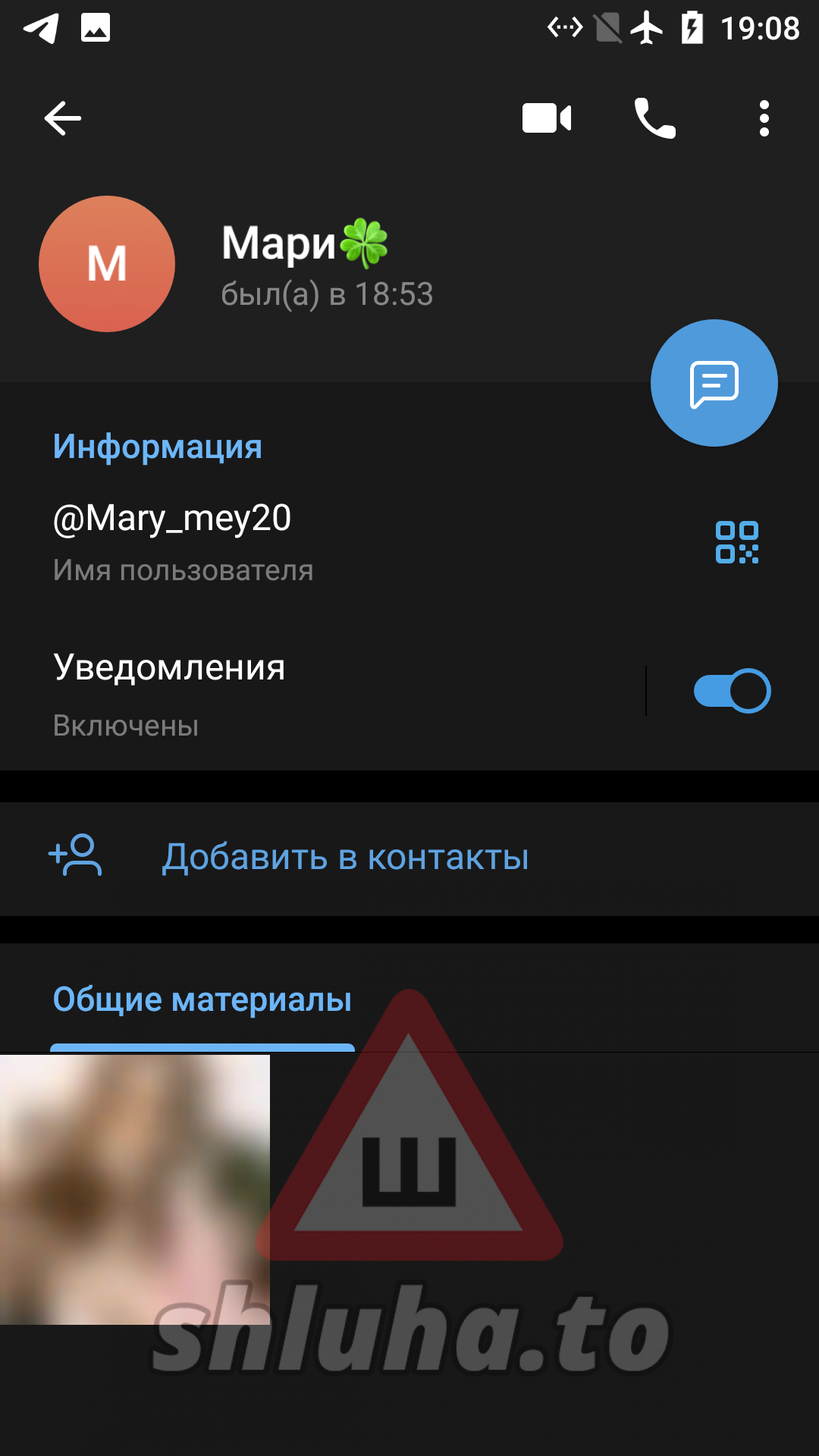Disable the notifications switch
This screenshot has height=1456, width=819.
tap(732, 691)
